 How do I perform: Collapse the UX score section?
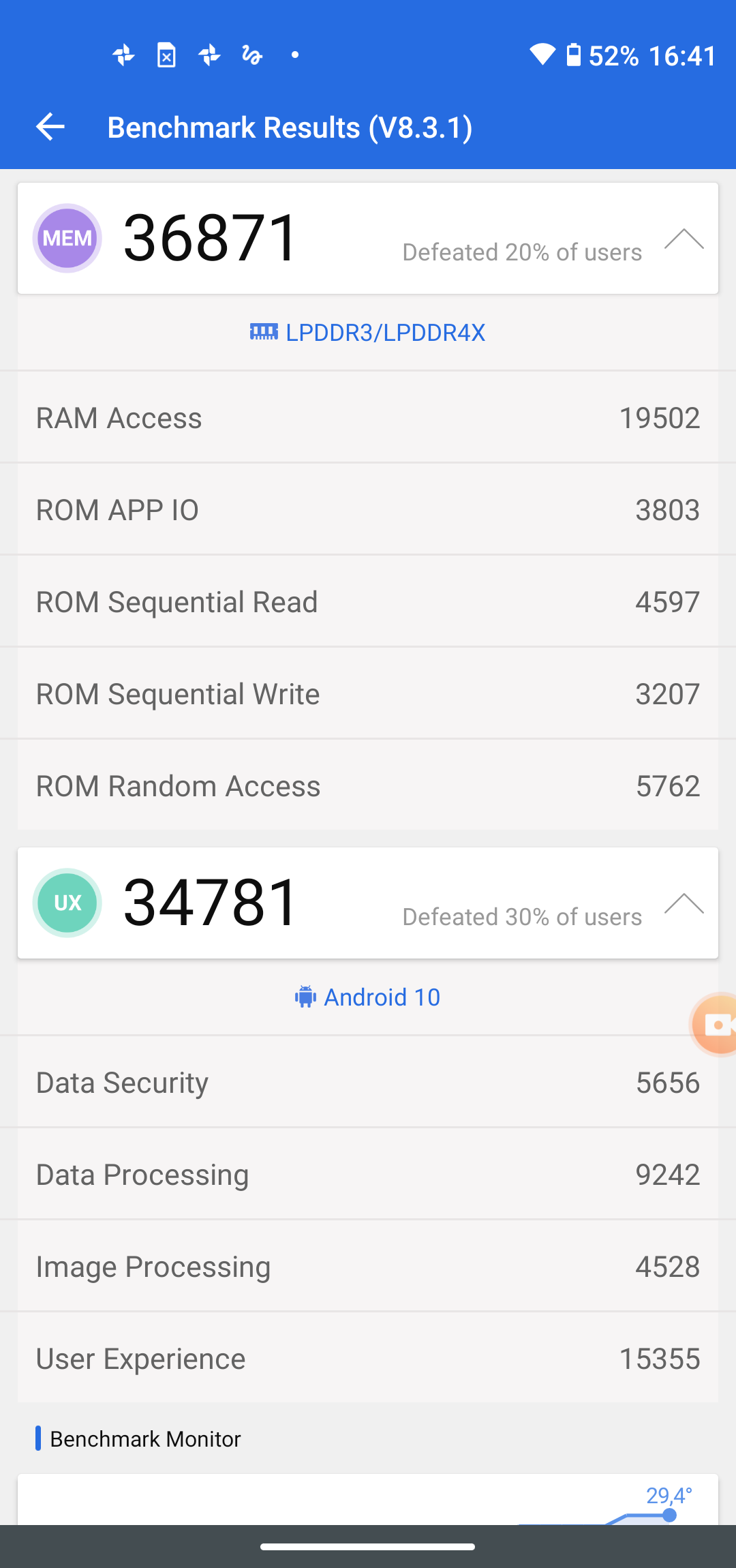[x=684, y=904]
